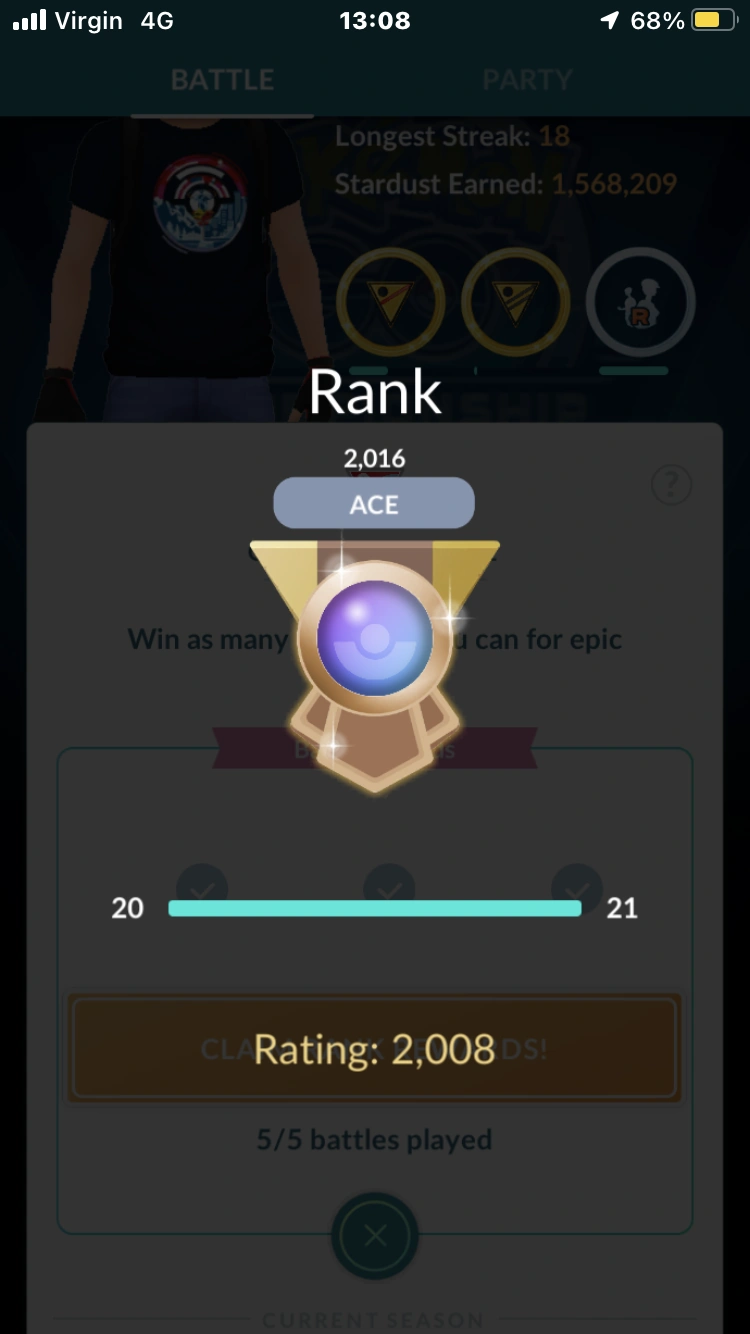Select the Poké Ball orb inside the badge

pyautogui.click(x=374, y=637)
